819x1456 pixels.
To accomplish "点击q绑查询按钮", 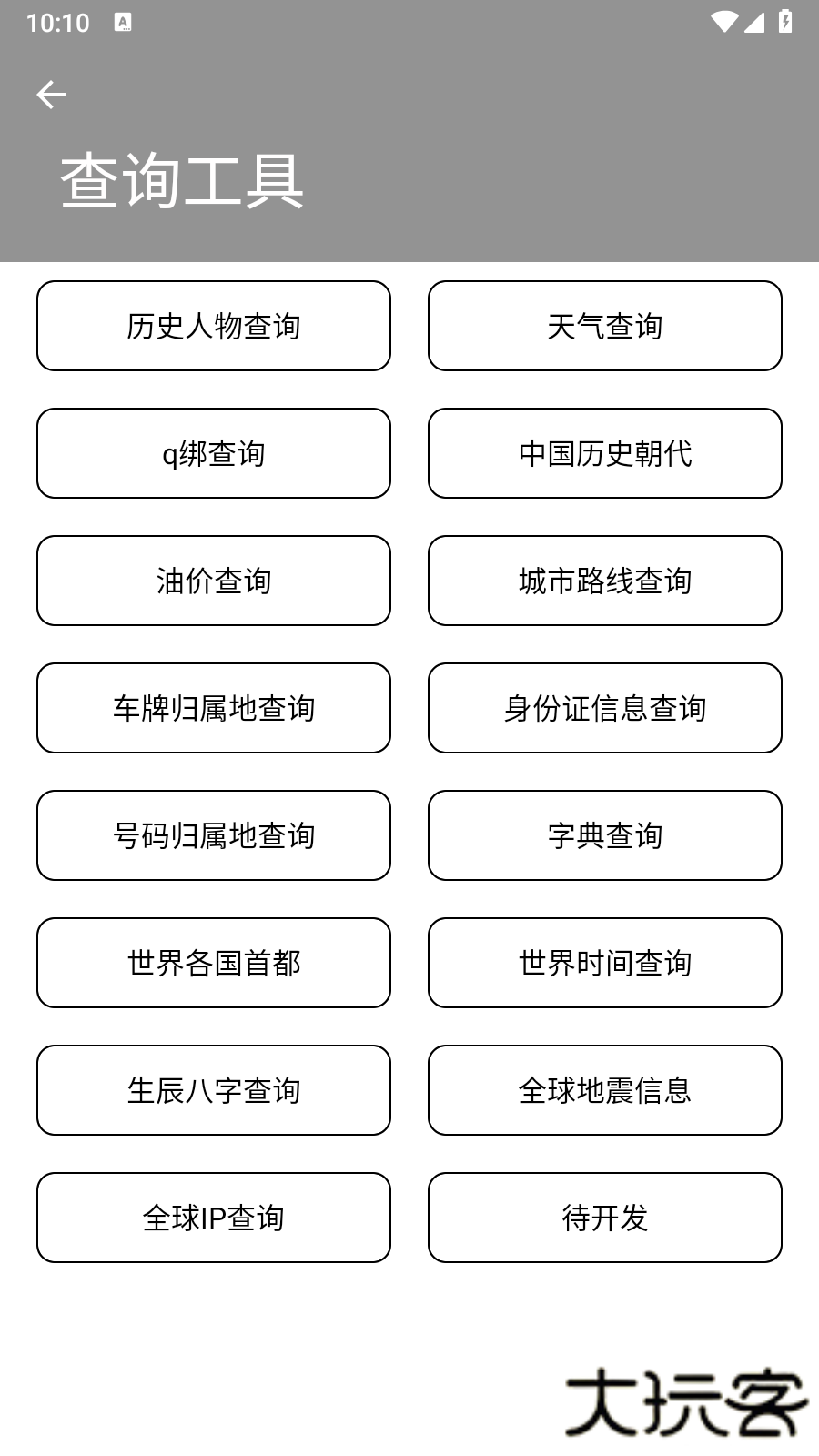I will pos(213,453).
